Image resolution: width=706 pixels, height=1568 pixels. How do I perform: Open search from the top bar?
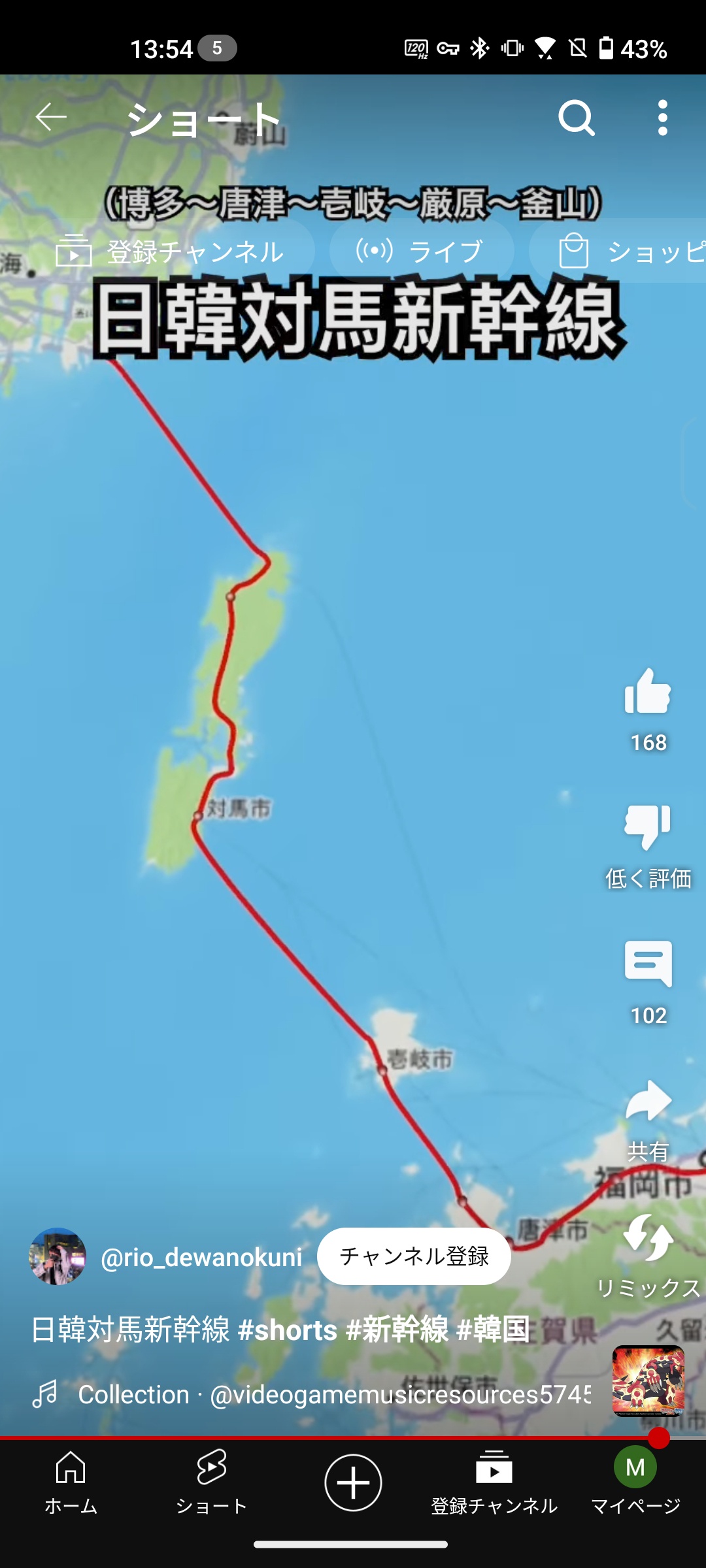(x=577, y=118)
